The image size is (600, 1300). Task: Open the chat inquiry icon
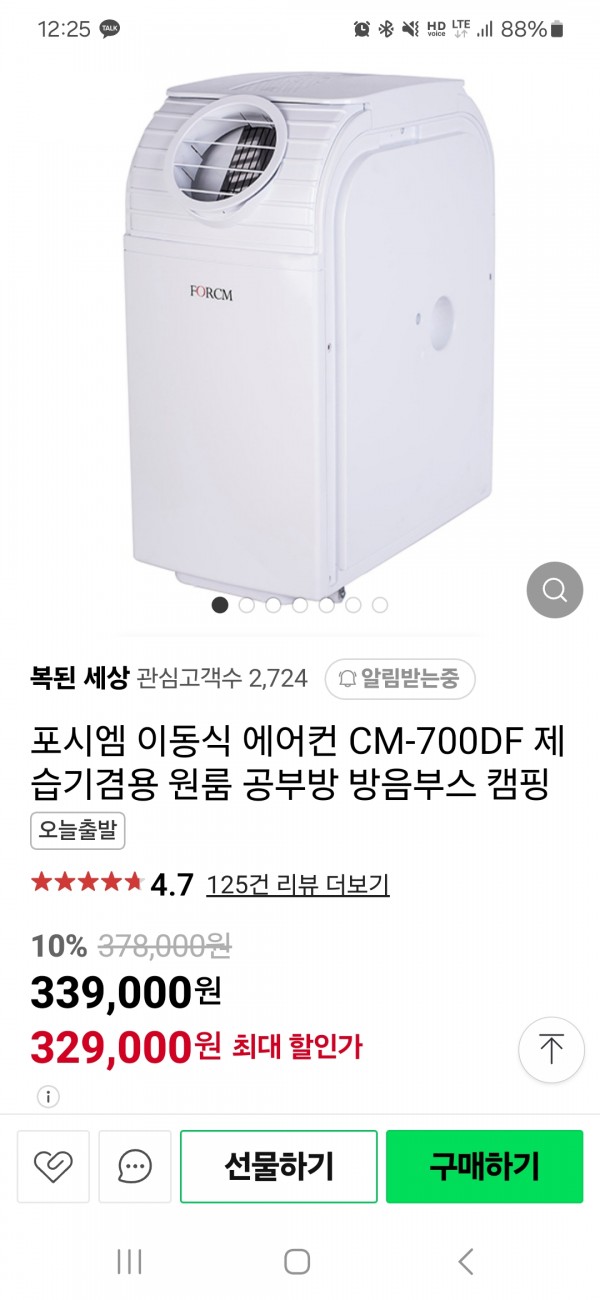coord(135,1166)
